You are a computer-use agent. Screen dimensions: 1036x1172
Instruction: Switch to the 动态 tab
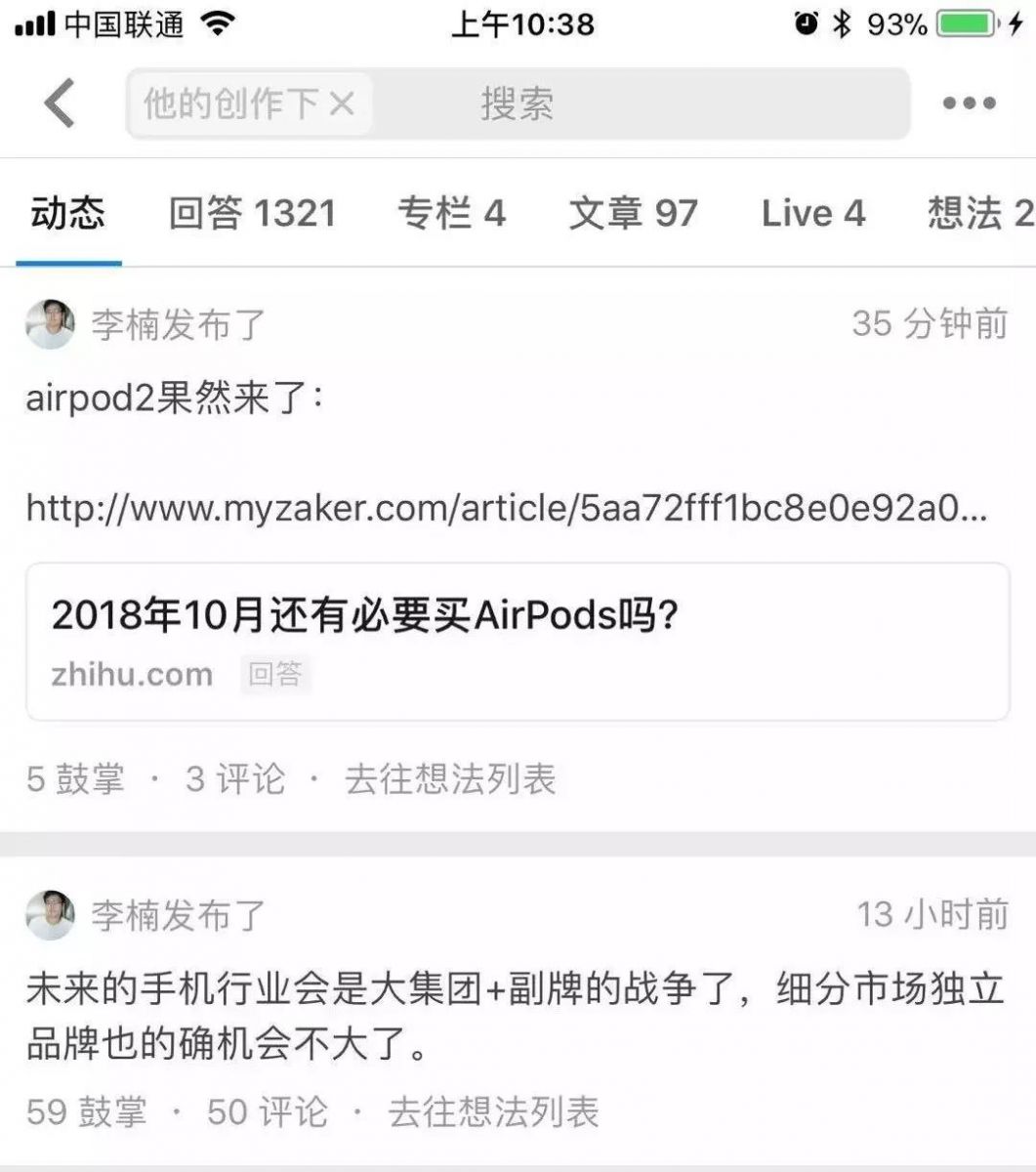[x=67, y=213]
